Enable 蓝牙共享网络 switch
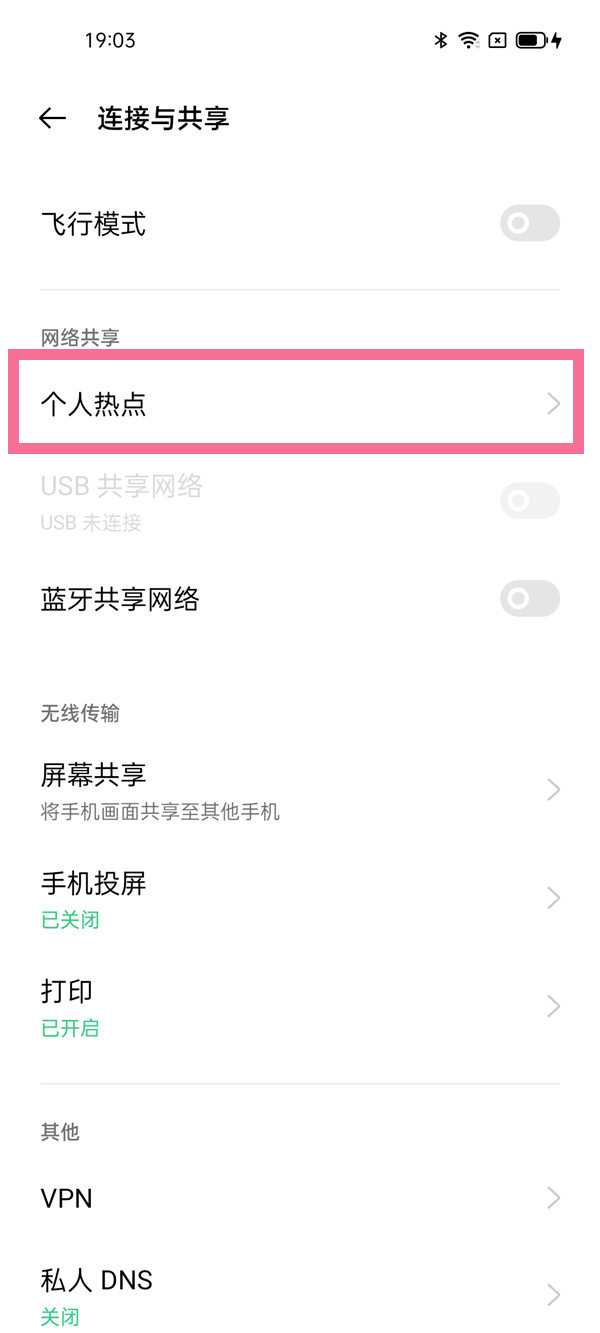Viewport: 600px width, 1333px height. point(529,599)
